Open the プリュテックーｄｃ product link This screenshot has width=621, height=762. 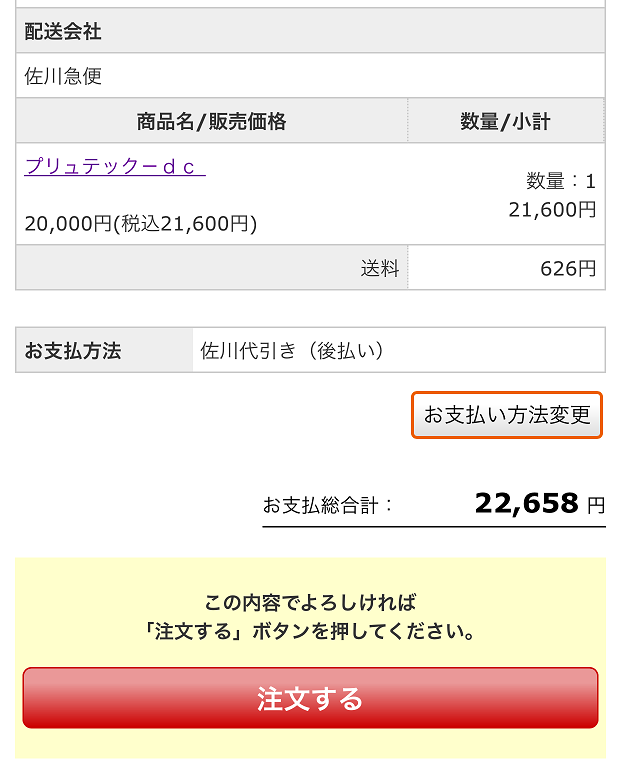[x=115, y=167]
